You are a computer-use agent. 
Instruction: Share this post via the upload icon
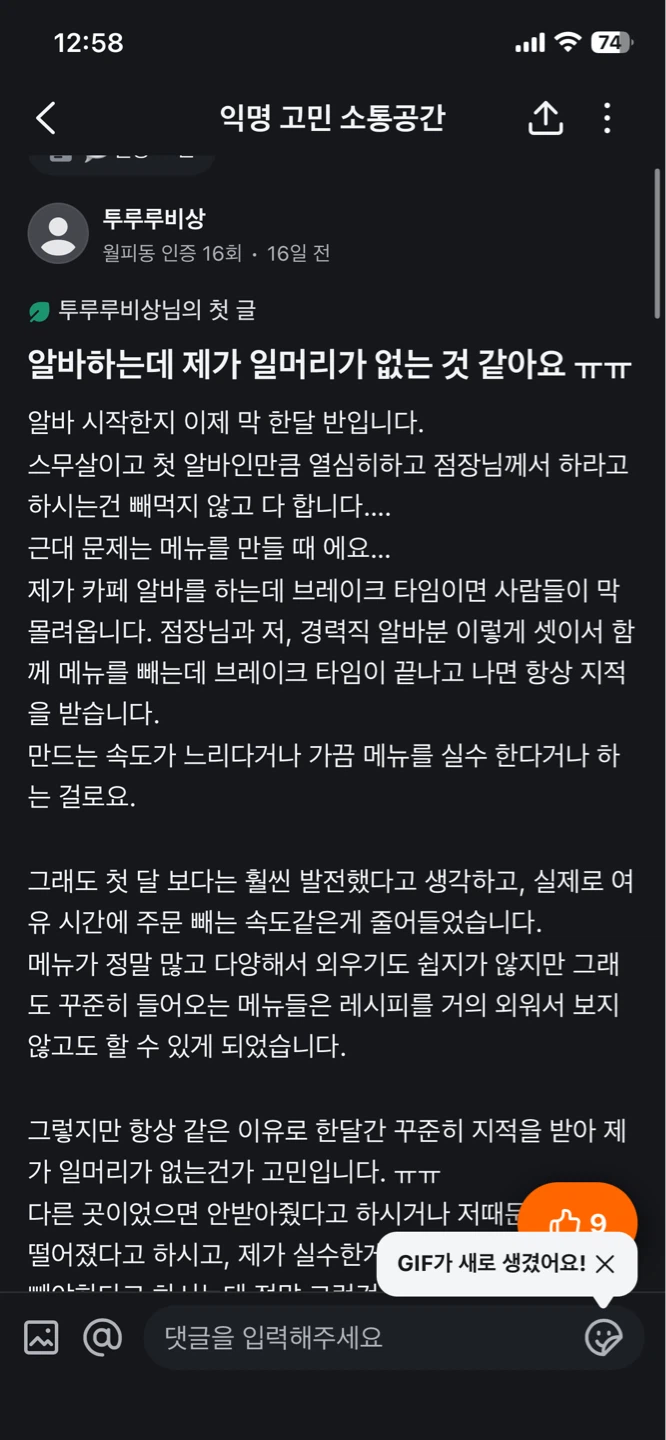point(545,118)
